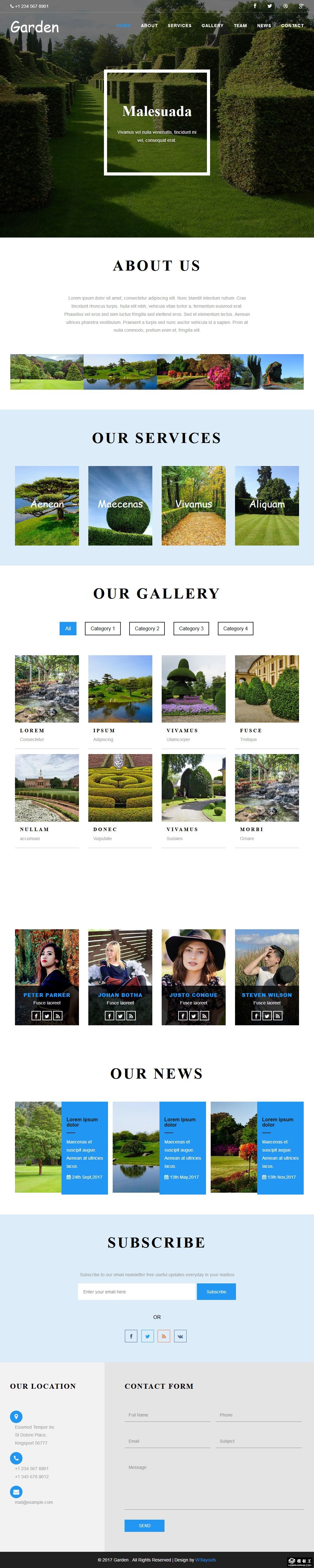Submit the contact form with SEND

coord(144,1525)
